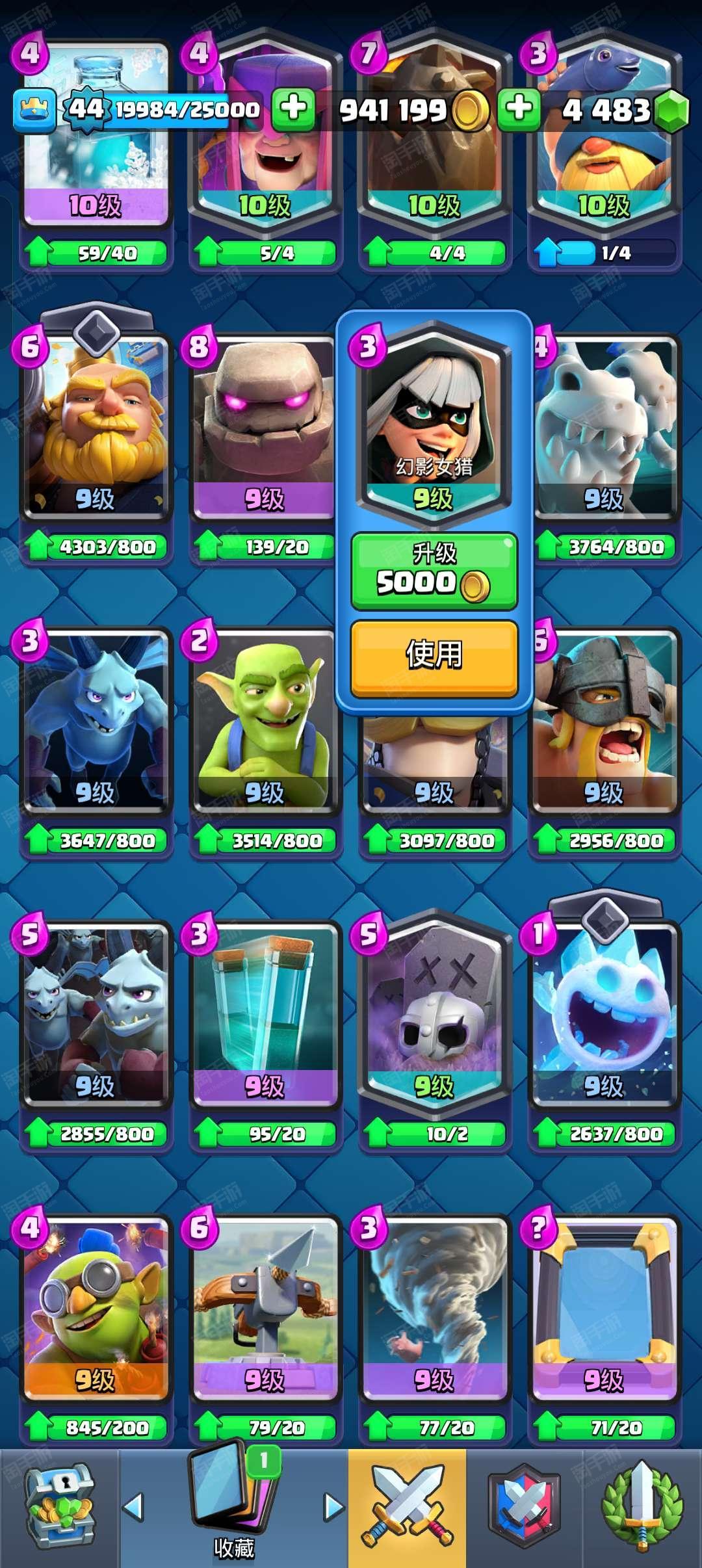Image resolution: width=702 pixels, height=1568 pixels.
Task: Tap the right arrow beside 收藏
Action: [x=333, y=1507]
